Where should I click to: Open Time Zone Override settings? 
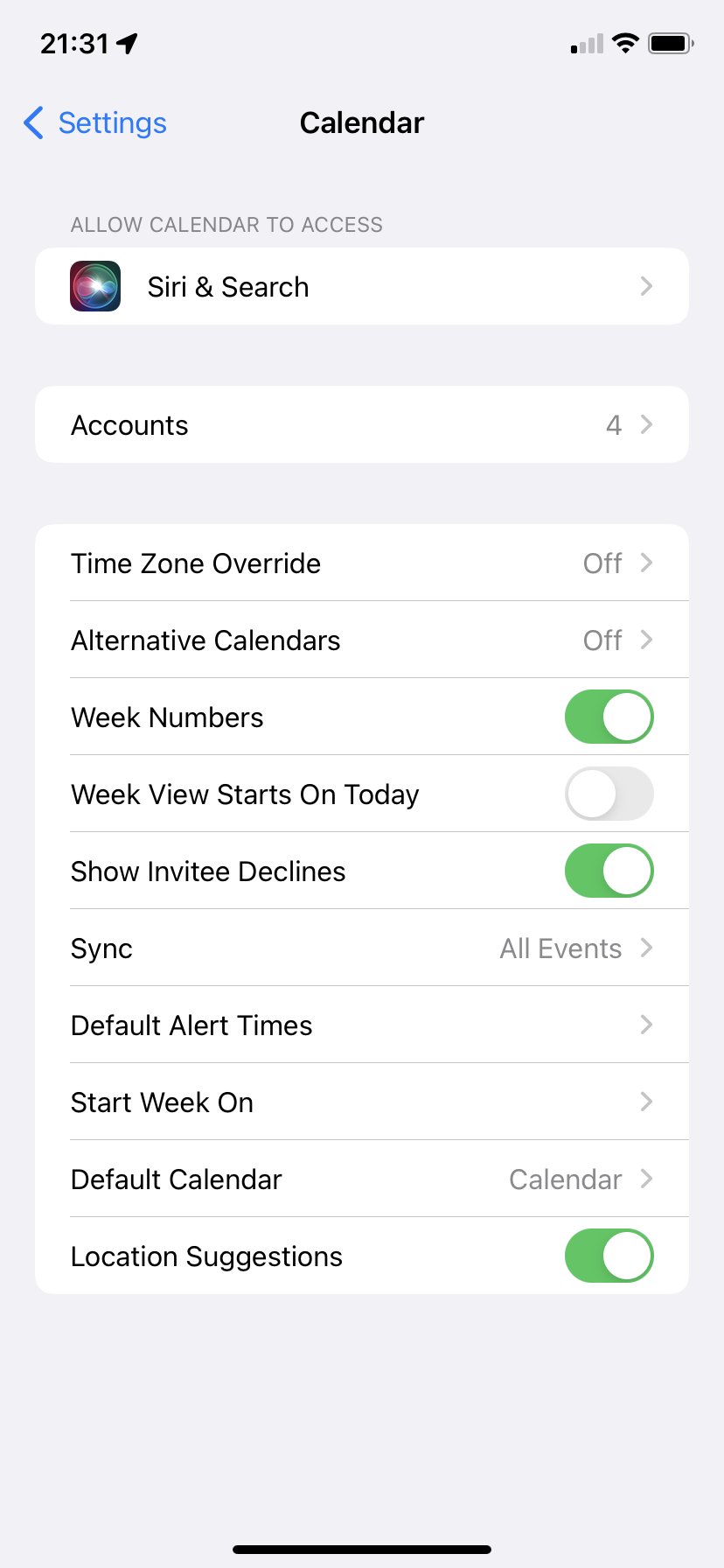point(362,563)
